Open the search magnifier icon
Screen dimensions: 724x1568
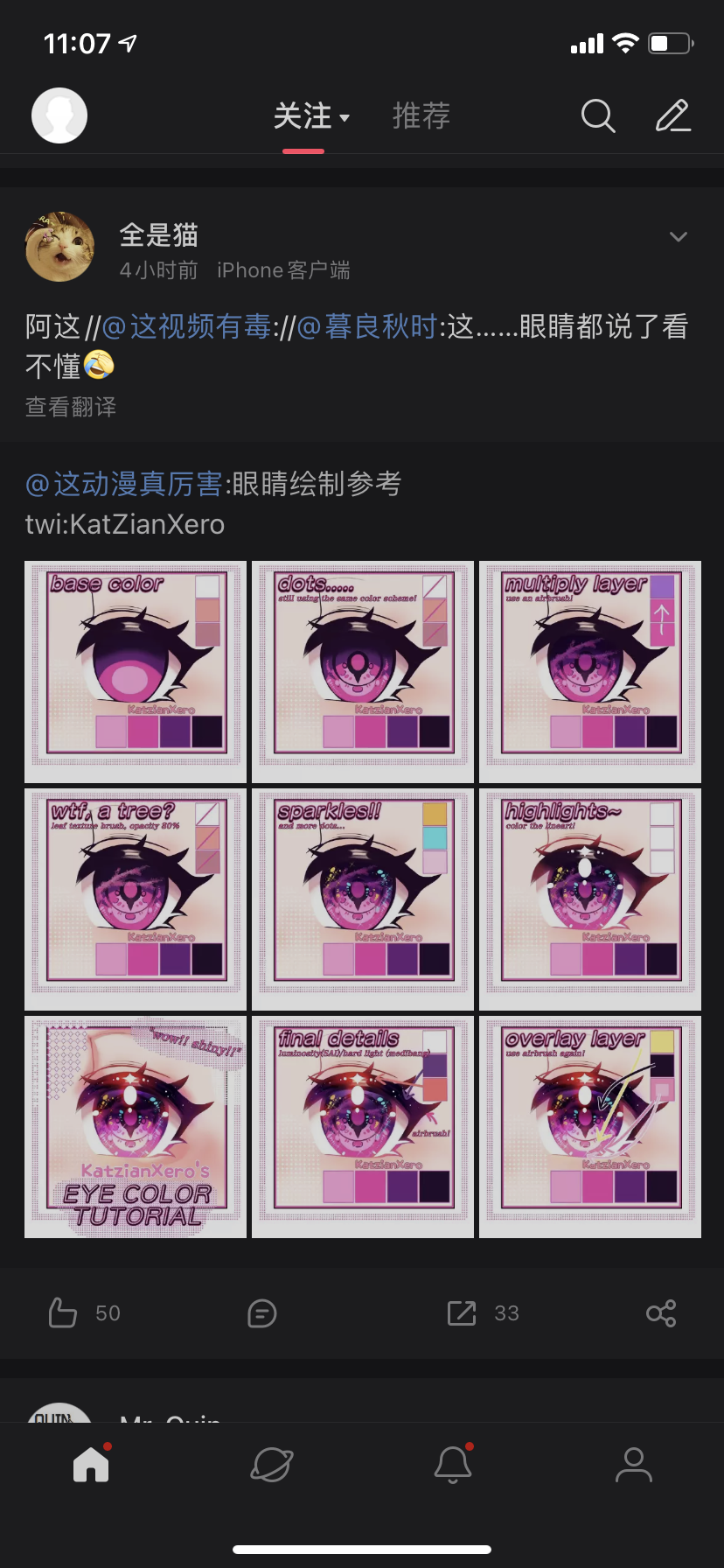pyautogui.click(x=598, y=115)
